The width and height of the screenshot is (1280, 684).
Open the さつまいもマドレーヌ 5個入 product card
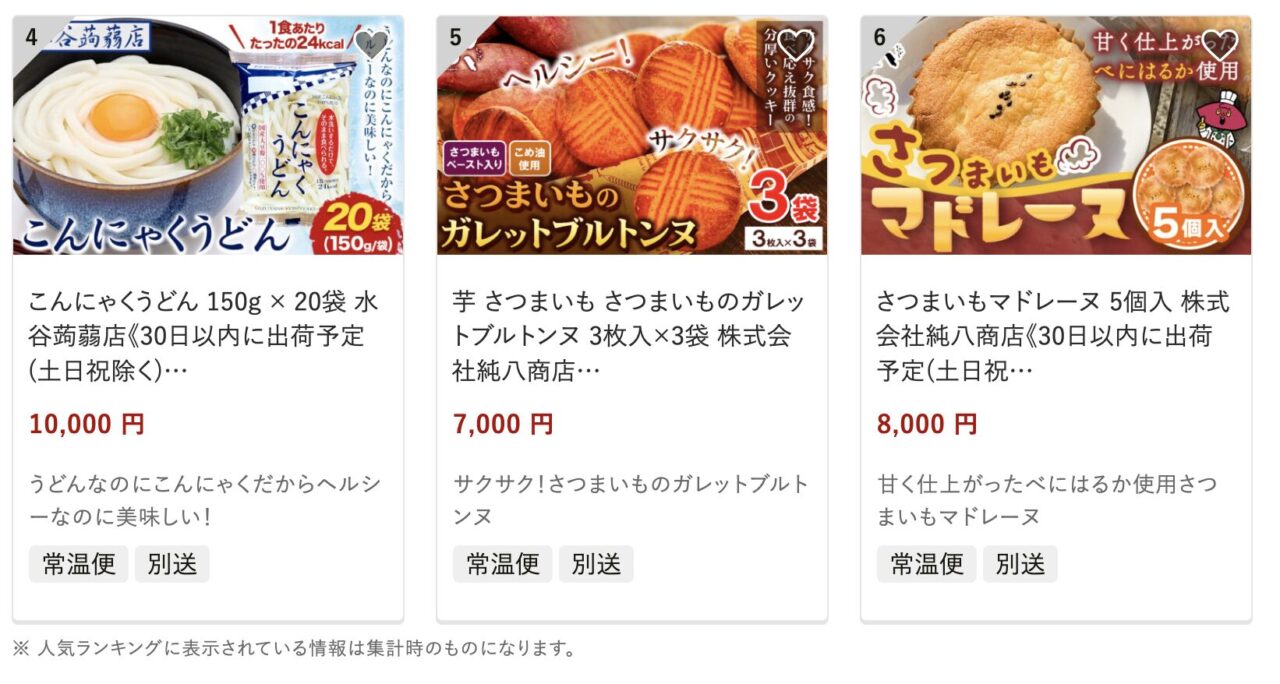tap(1053, 336)
